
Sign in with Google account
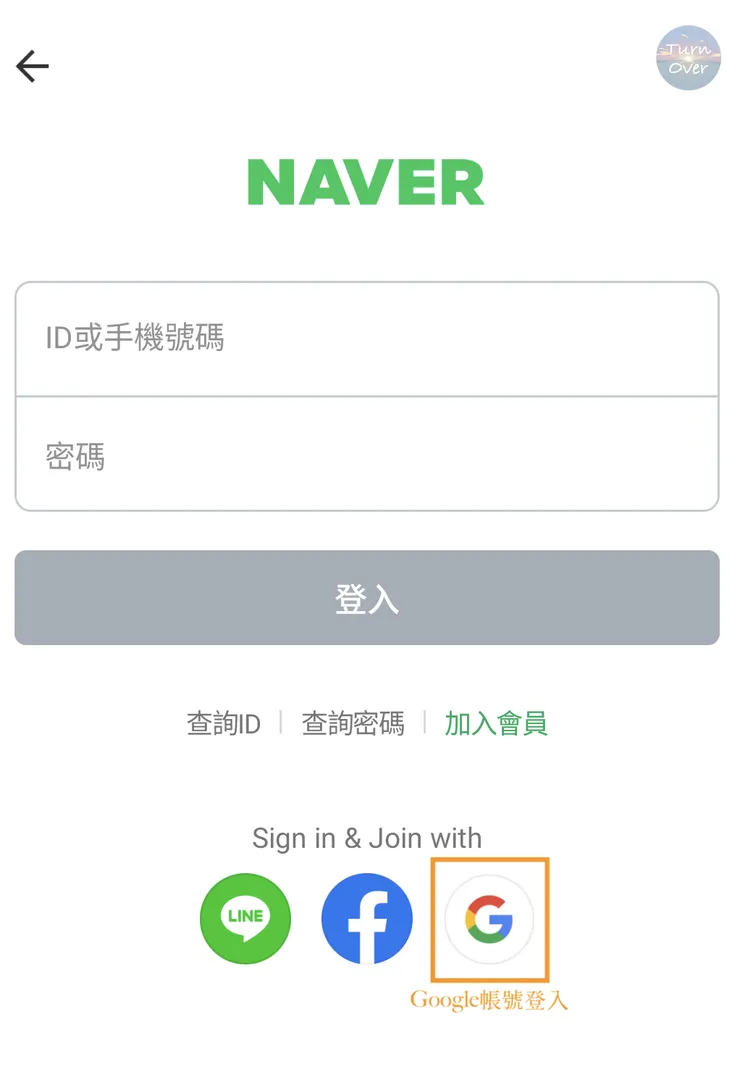click(x=489, y=918)
